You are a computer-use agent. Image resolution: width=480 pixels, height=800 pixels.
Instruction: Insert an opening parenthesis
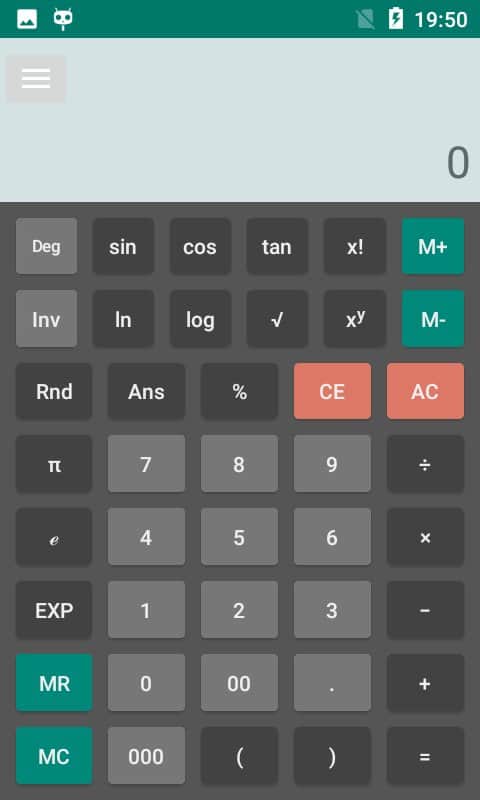click(239, 756)
